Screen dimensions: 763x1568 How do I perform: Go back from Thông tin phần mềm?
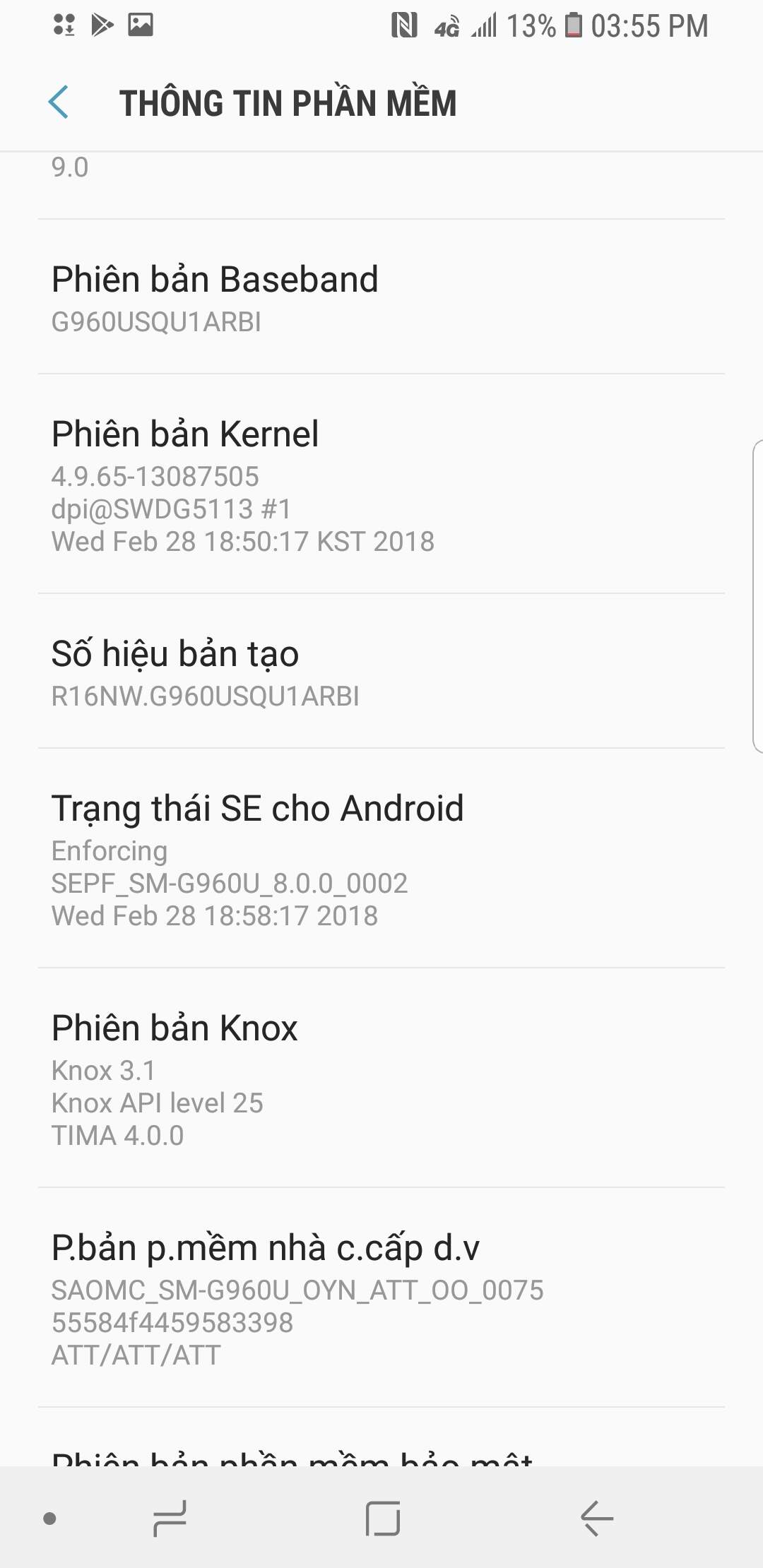pyautogui.click(x=59, y=102)
